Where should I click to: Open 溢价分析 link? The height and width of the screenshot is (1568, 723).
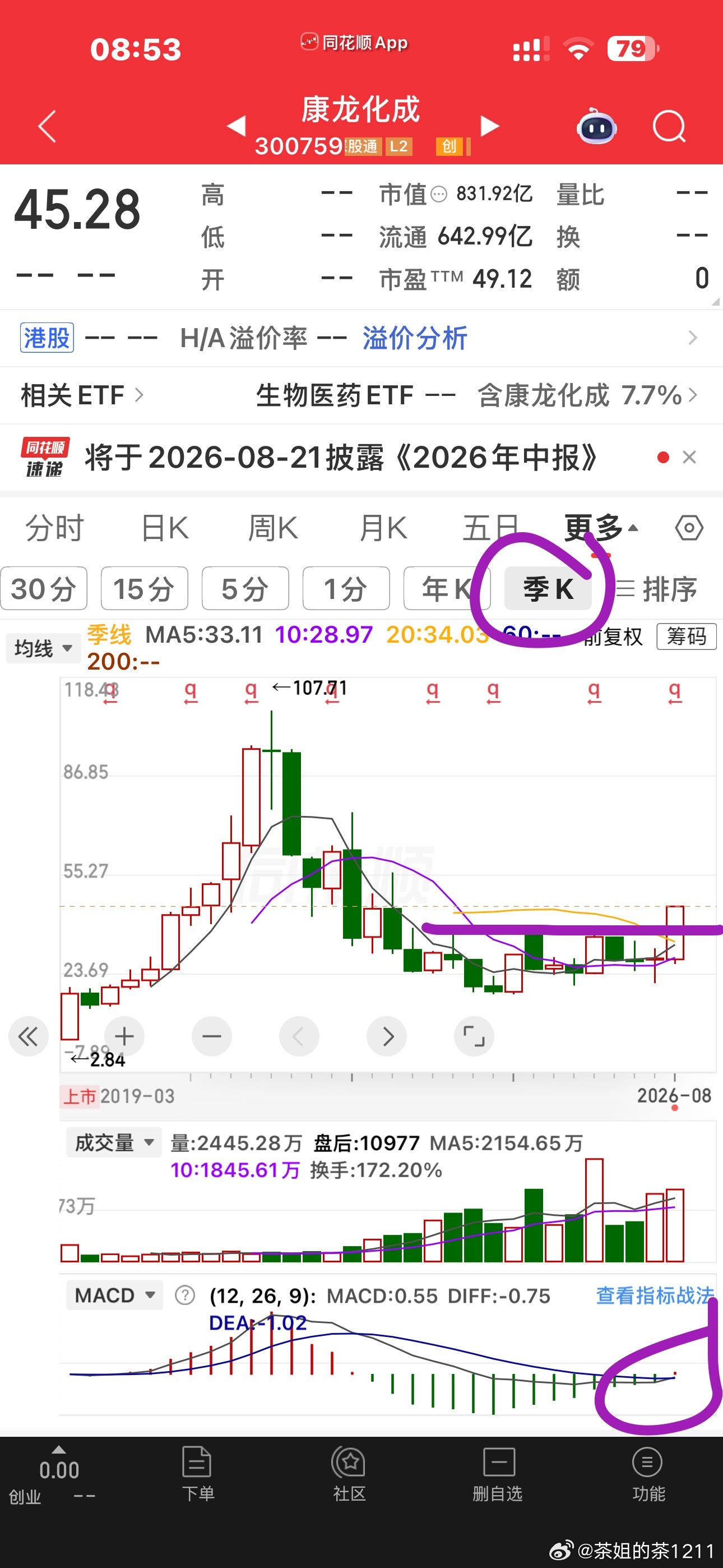coord(415,338)
